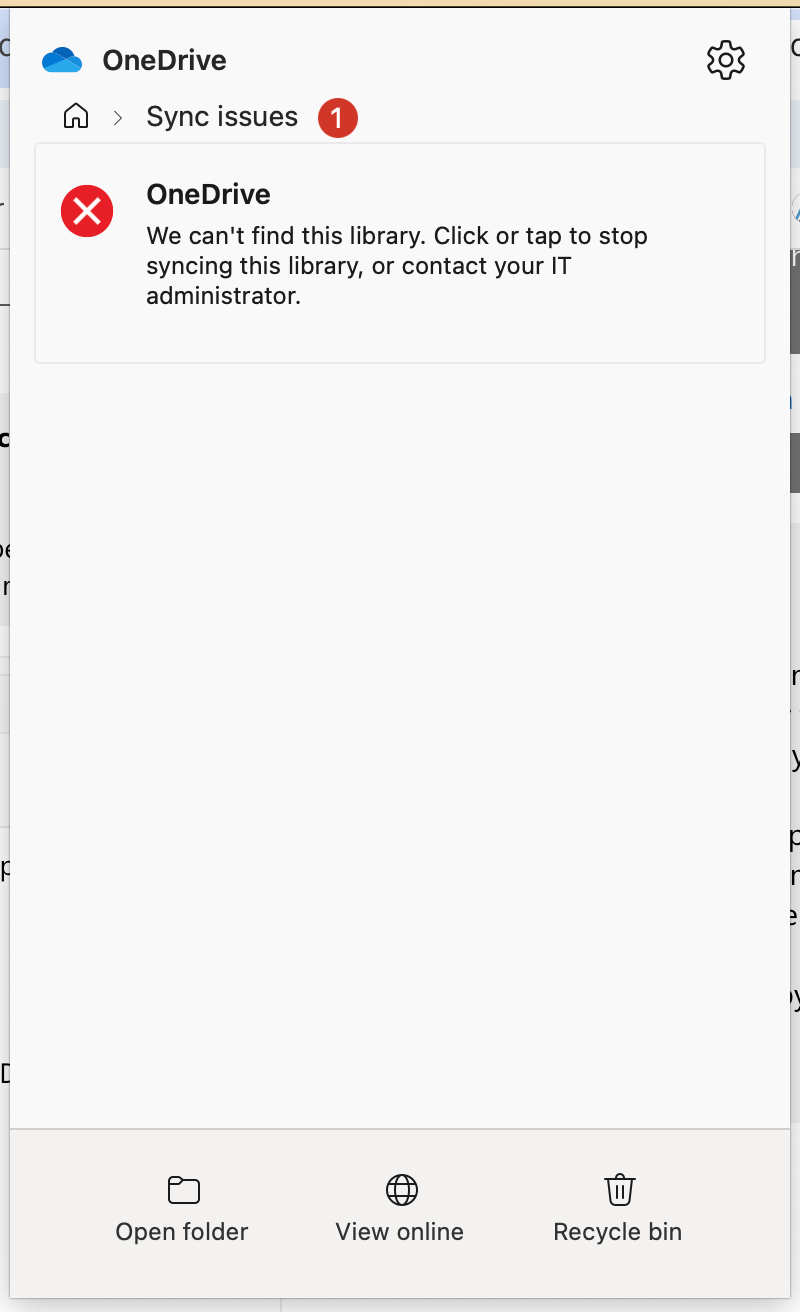Open the library sync error card
Image resolution: width=800 pixels, height=1312 pixels.
pos(400,253)
